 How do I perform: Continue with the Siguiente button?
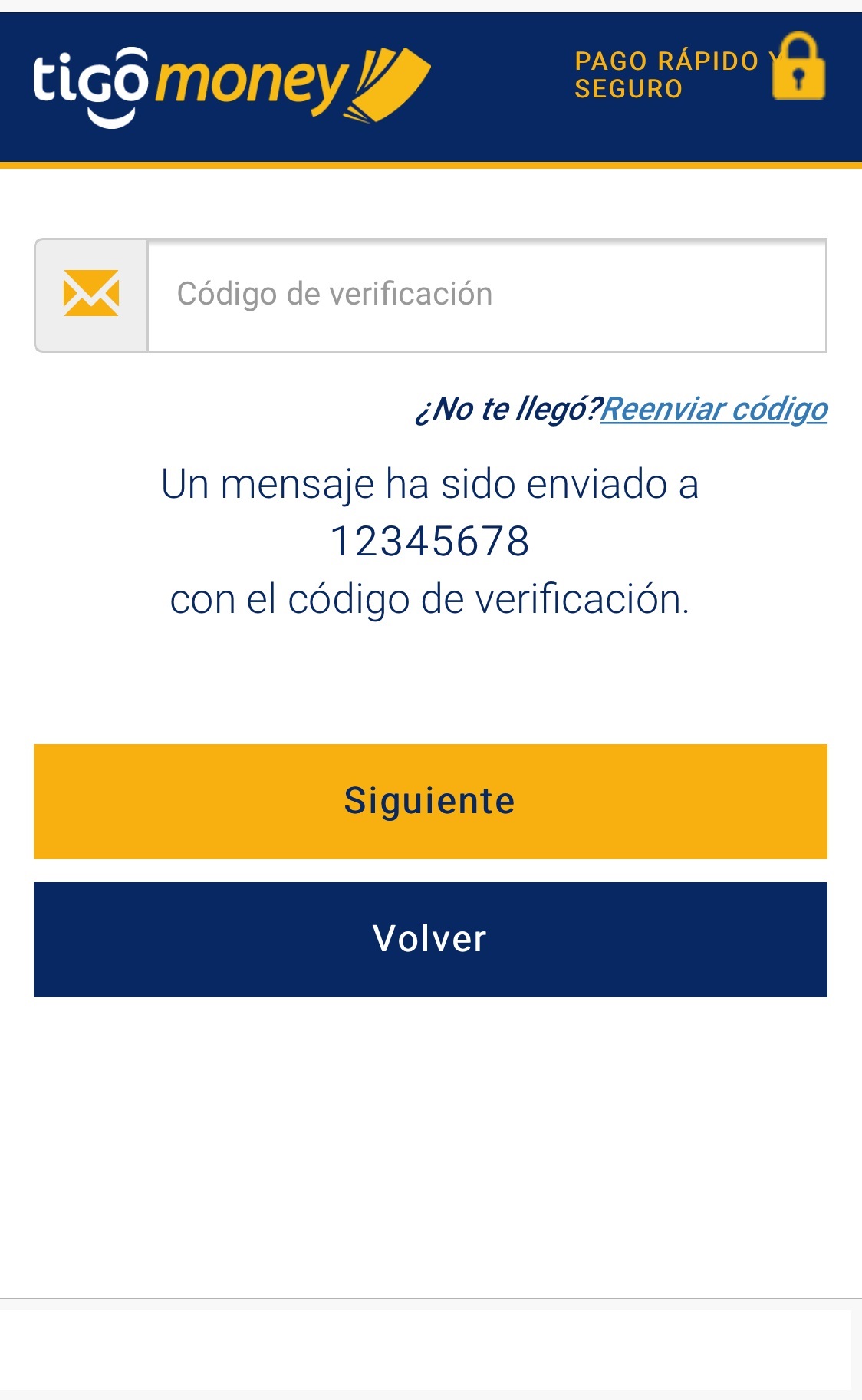pyautogui.click(x=430, y=801)
